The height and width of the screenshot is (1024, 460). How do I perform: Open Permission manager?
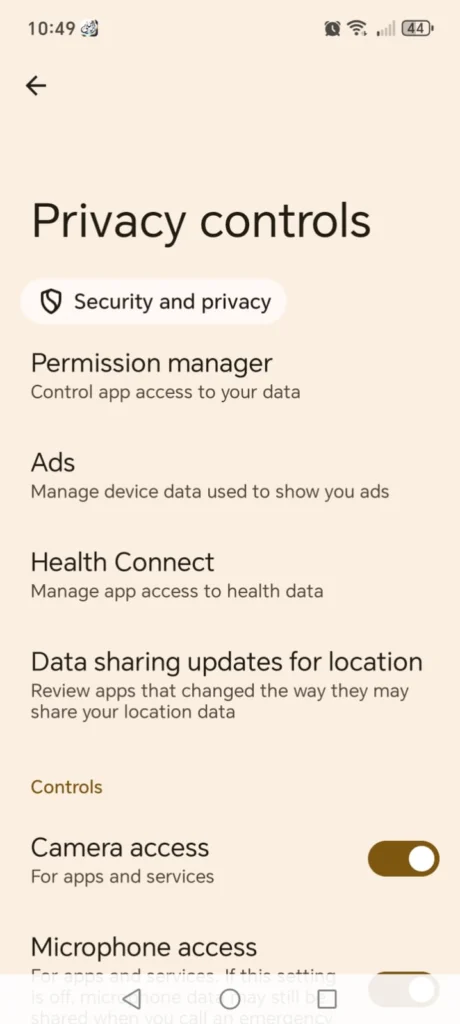pos(230,376)
